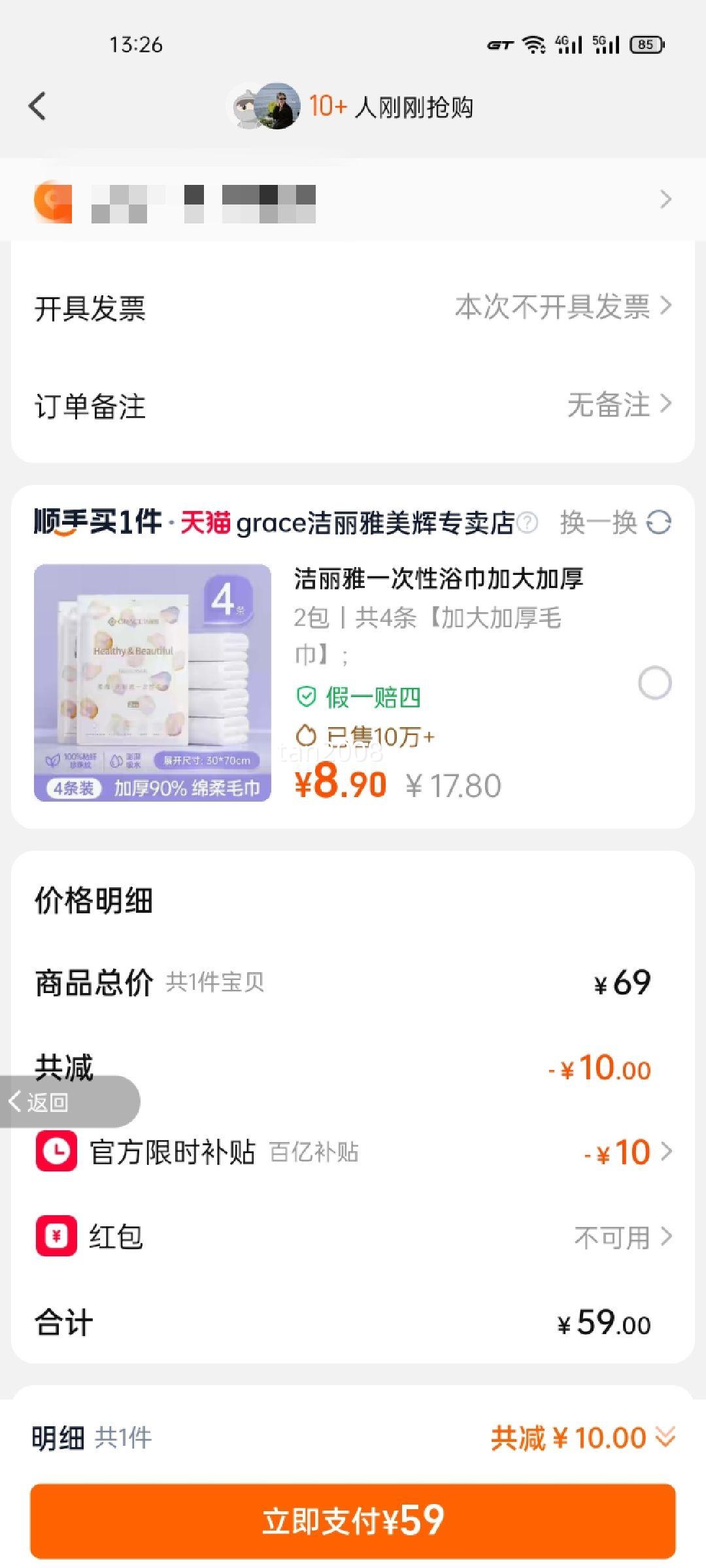
Task: Click the orange store logo icon
Action: (x=52, y=203)
